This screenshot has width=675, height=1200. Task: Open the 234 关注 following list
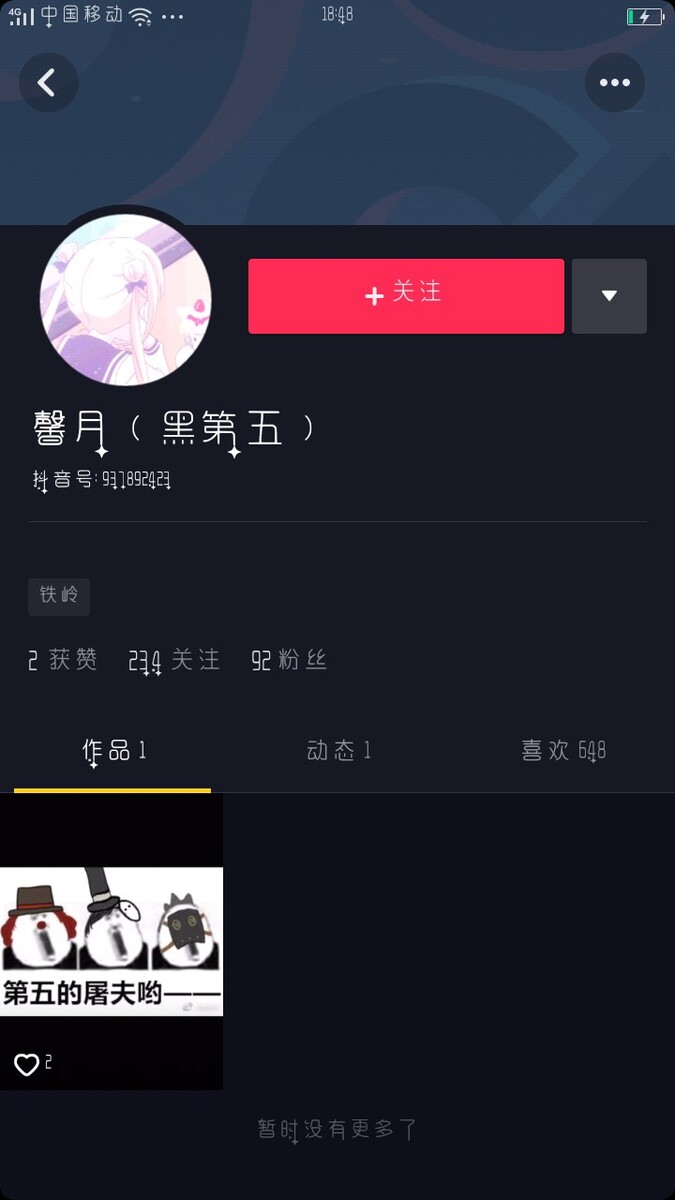175,660
